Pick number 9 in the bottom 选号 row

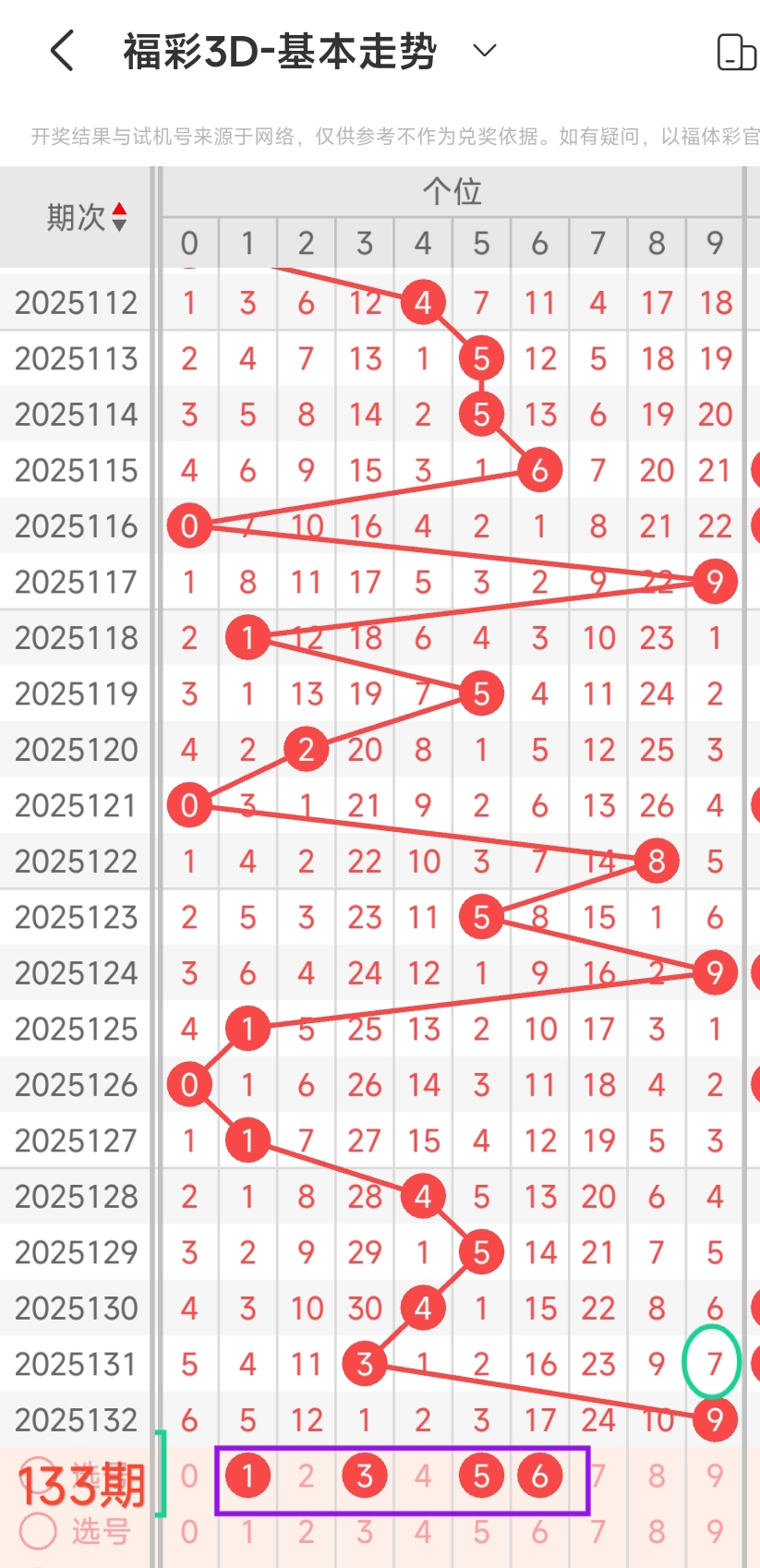(x=715, y=1532)
